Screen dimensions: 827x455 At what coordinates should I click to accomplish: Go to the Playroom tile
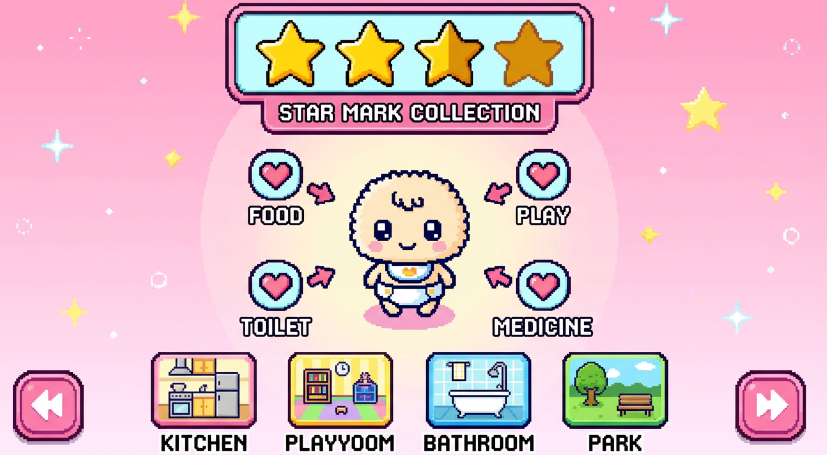(x=340, y=391)
